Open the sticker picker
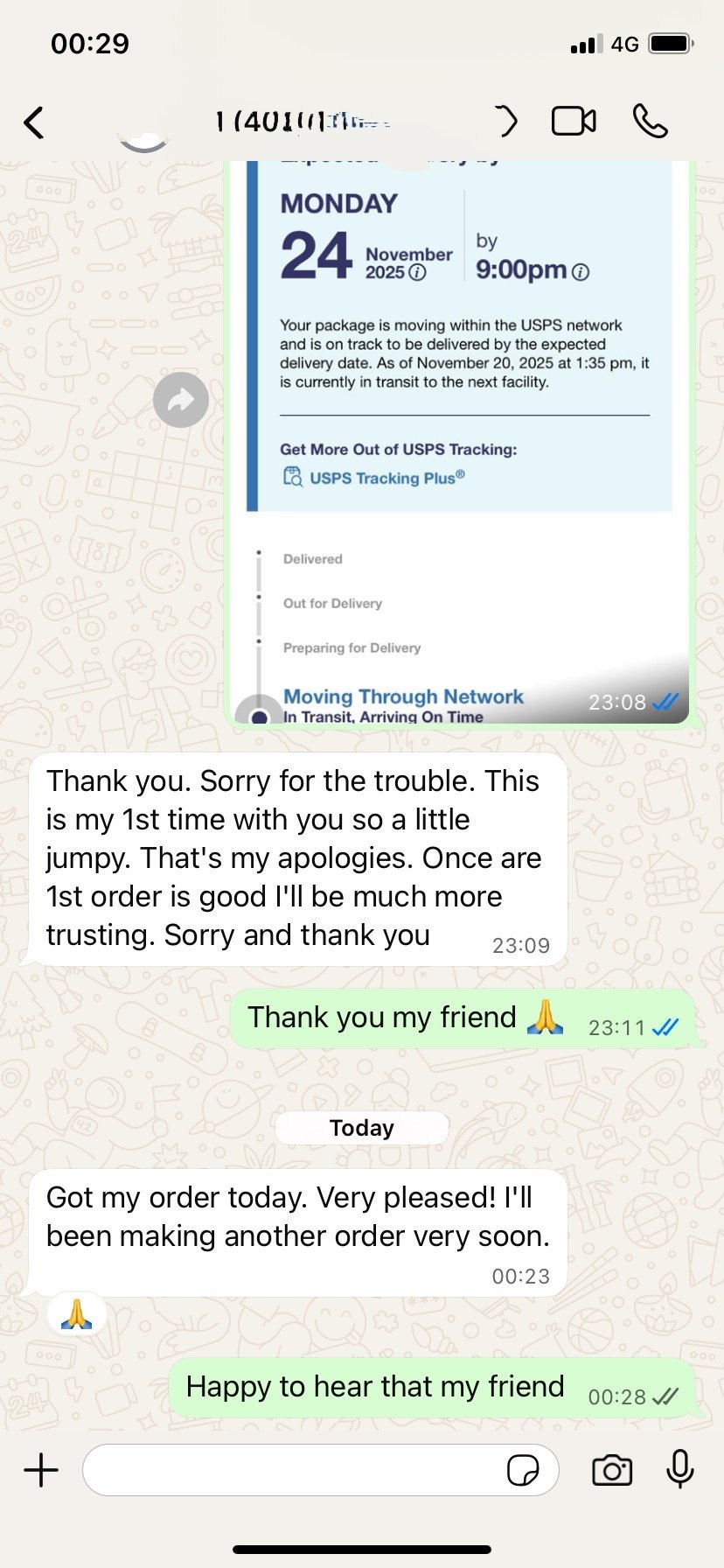Image resolution: width=724 pixels, height=1568 pixels. point(523,1471)
